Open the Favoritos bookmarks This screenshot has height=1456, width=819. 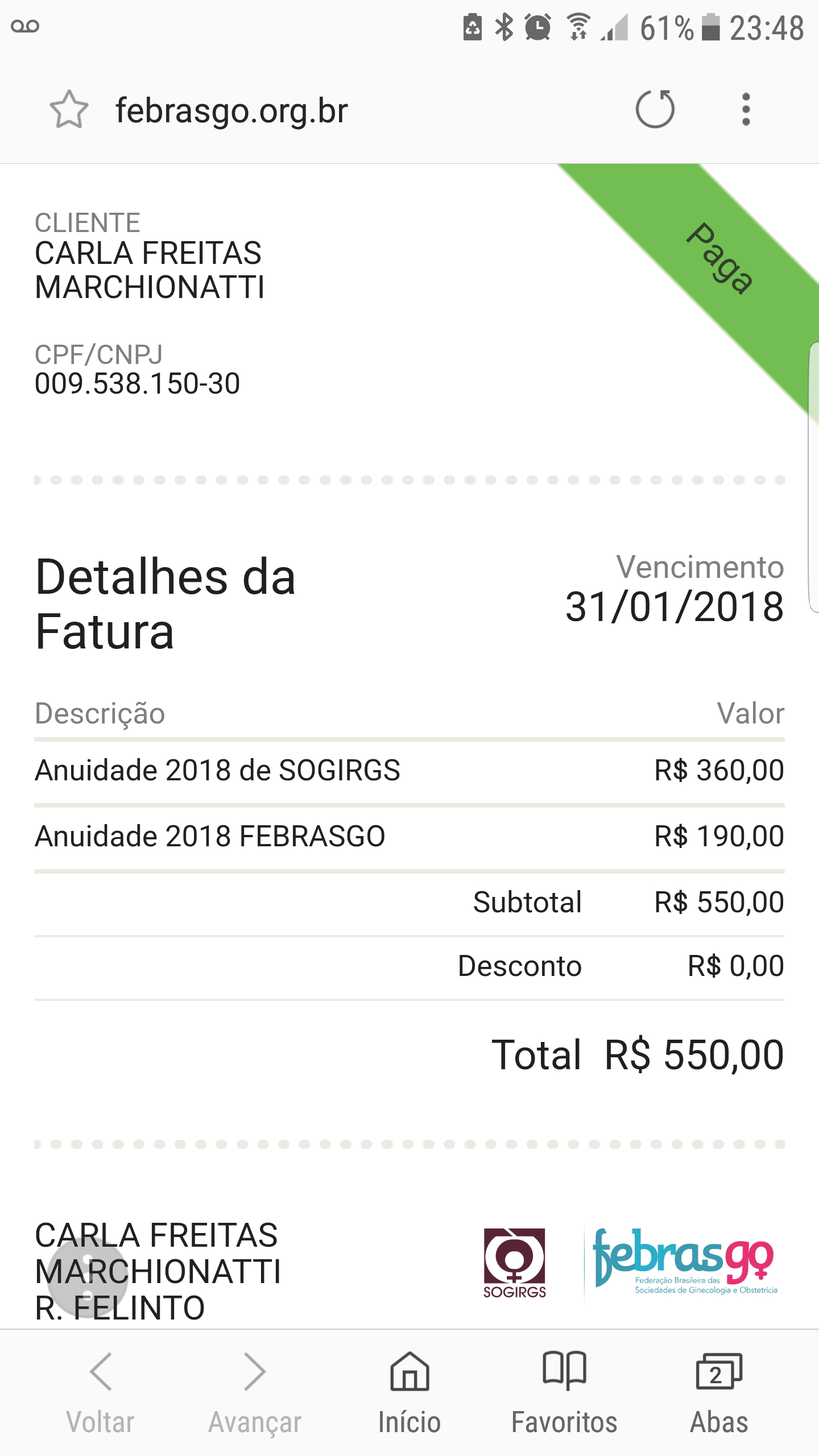click(x=564, y=1393)
